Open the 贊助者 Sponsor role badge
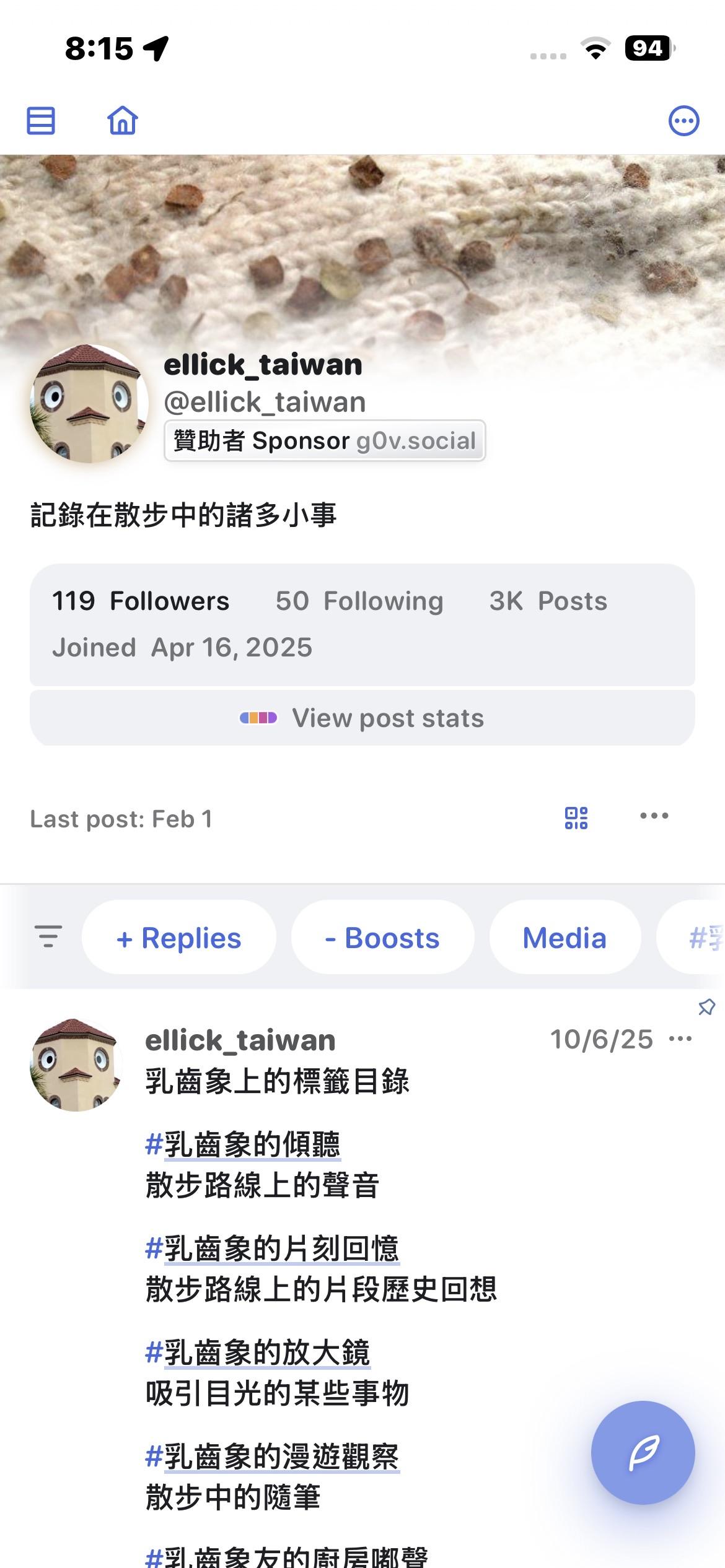 (x=324, y=441)
